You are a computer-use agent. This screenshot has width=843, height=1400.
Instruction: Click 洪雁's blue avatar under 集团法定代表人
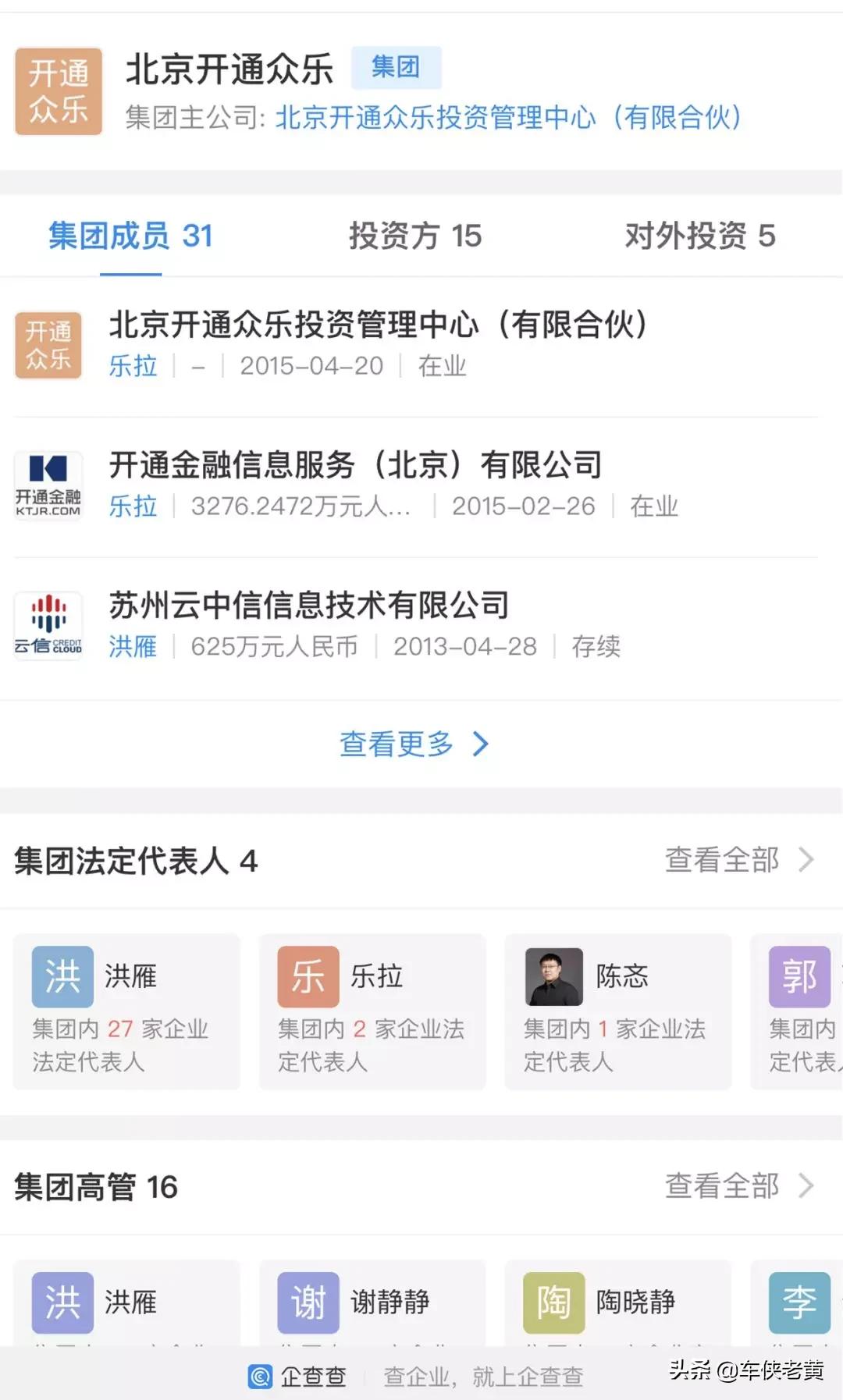point(61,974)
